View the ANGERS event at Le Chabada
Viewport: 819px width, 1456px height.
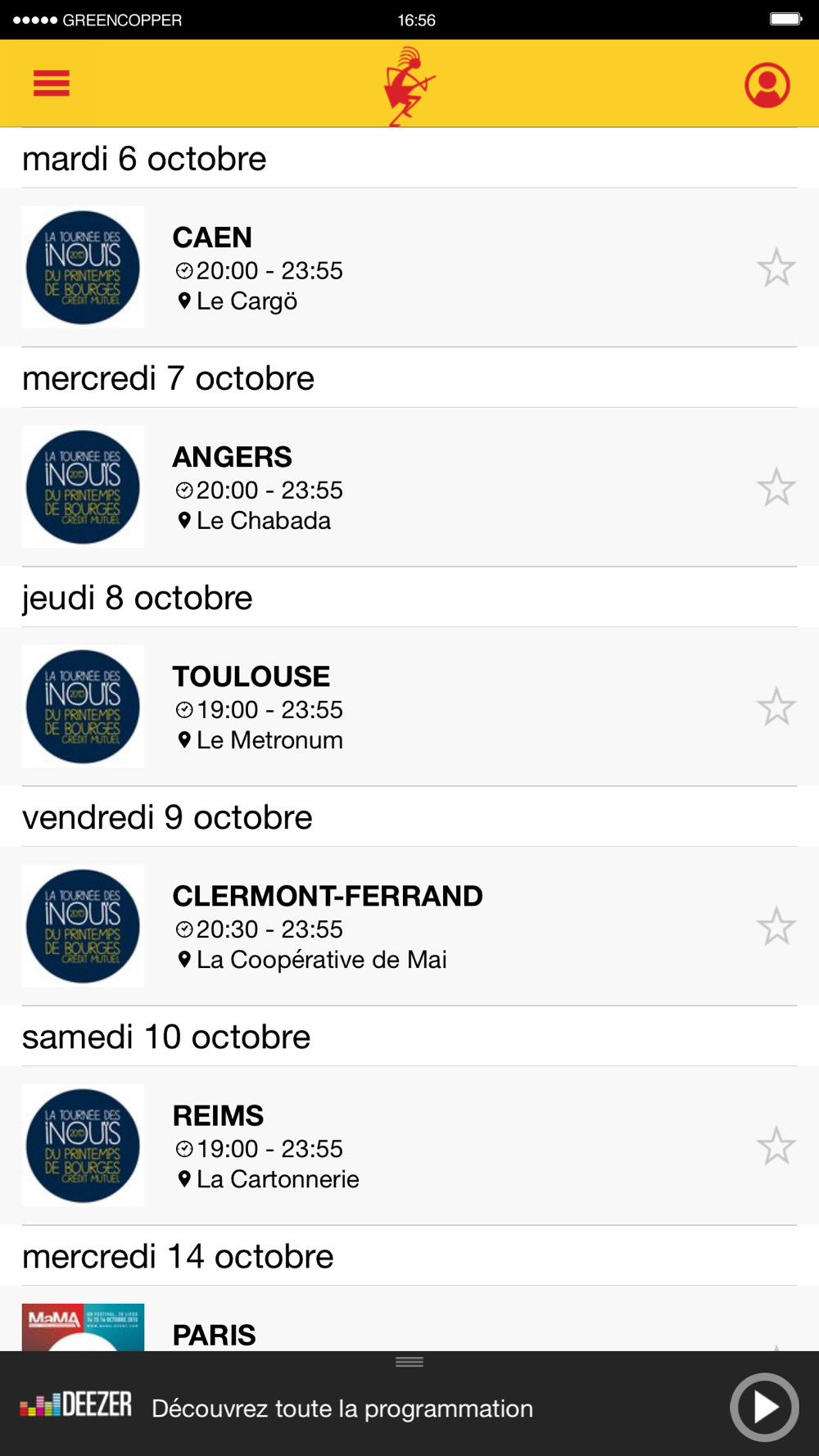(x=409, y=487)
